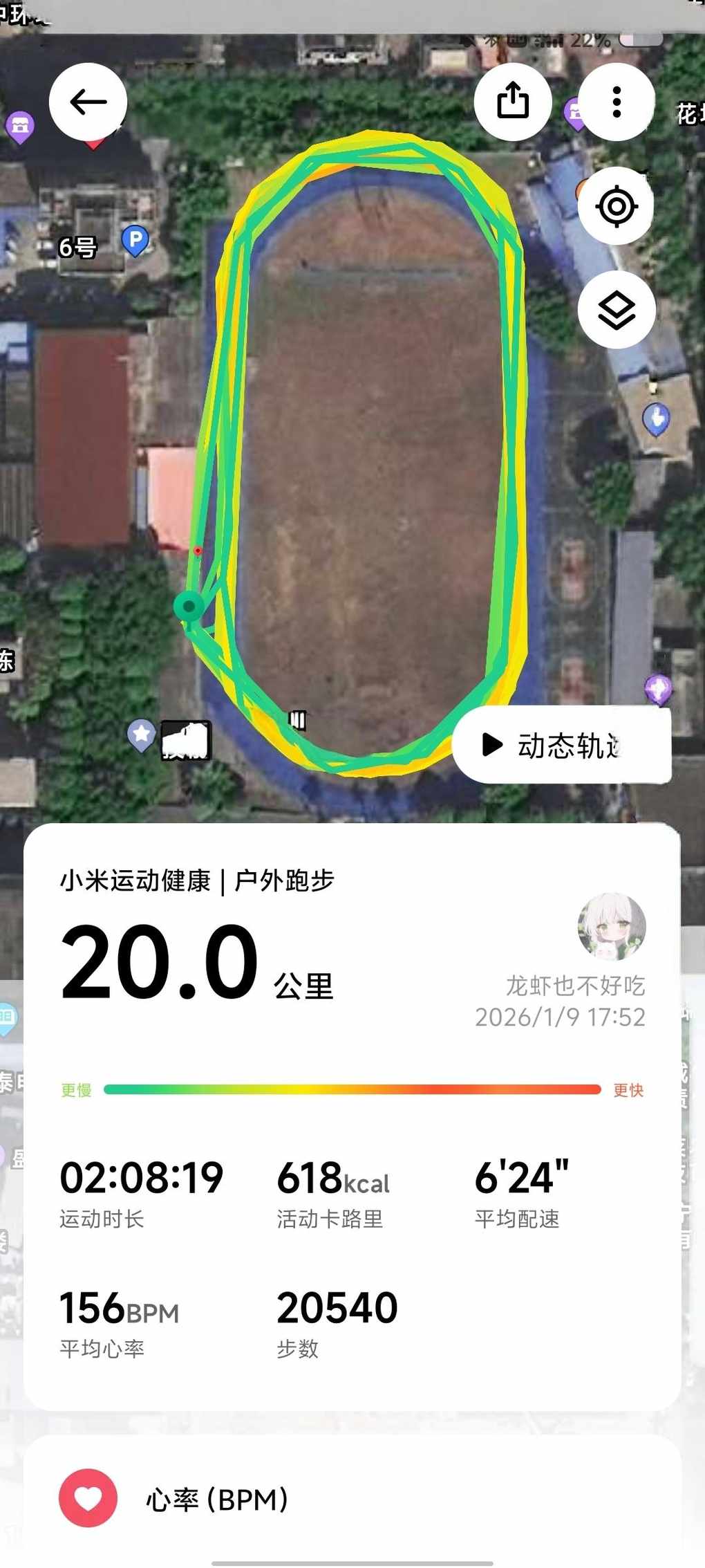Open the 心率 (BPM) heart rate section
The height and width of the screenshot is (1568, 705).
pos(216,1499)
